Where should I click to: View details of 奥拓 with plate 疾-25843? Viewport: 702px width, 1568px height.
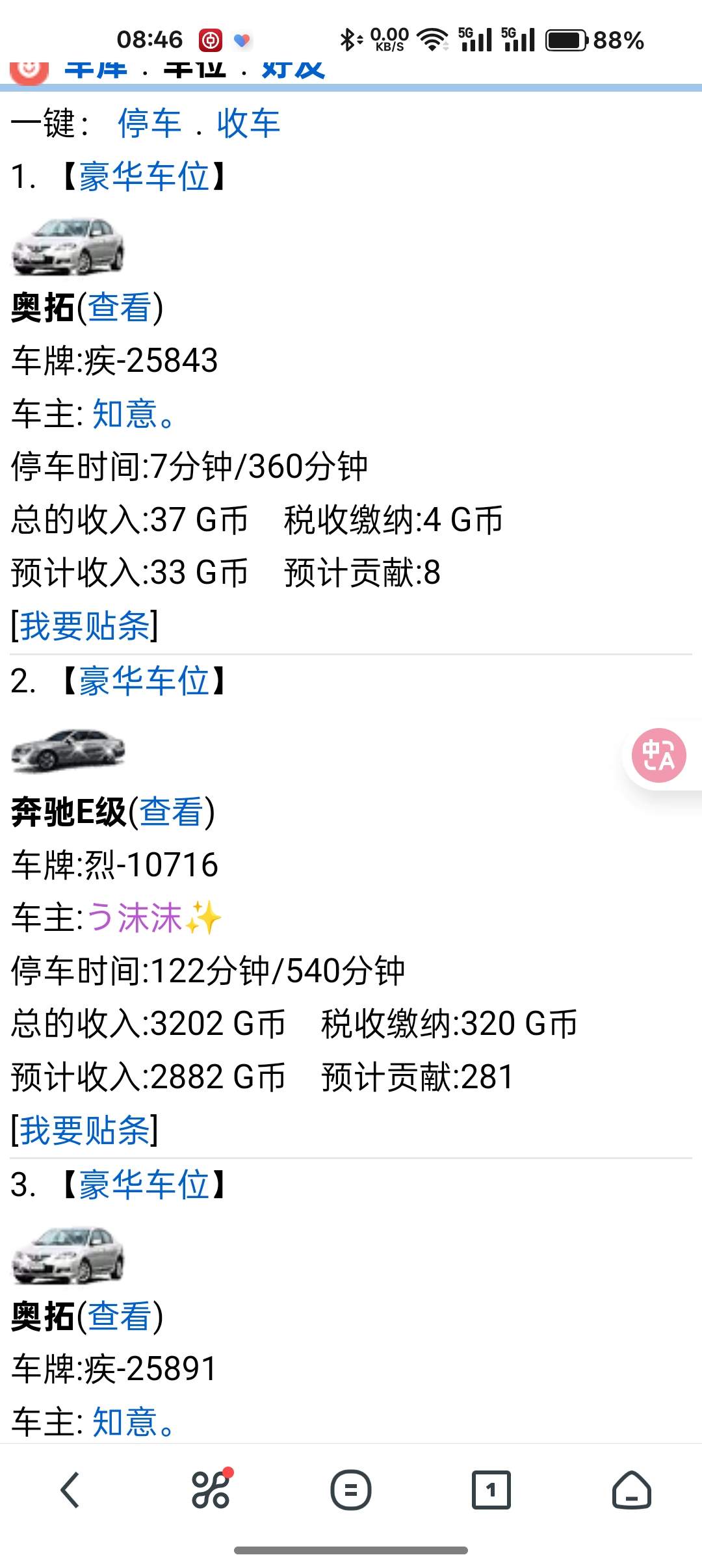pyautogui.click(x=120, y=307)
